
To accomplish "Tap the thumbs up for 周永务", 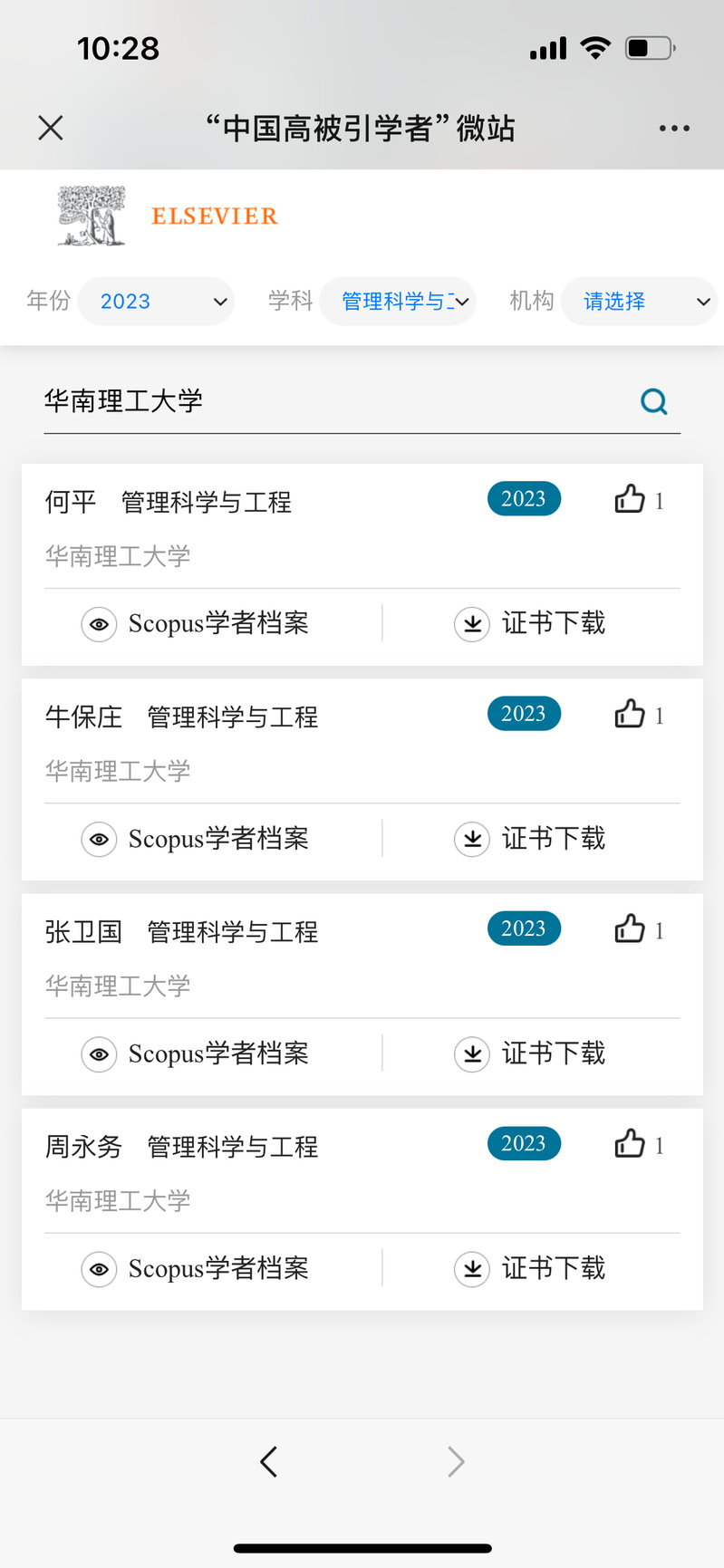I will 631,1144.
